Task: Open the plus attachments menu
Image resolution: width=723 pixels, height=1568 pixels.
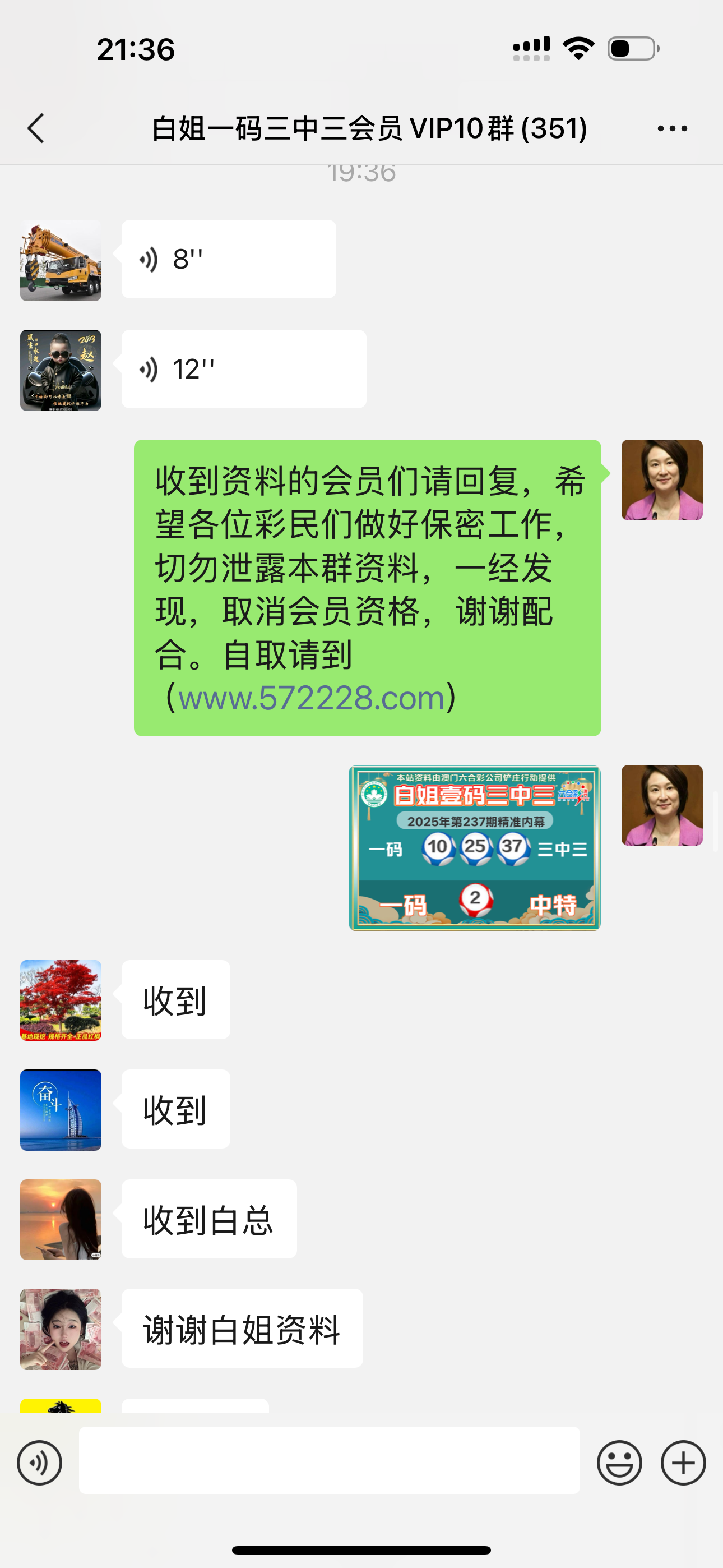Action: 683,1463
